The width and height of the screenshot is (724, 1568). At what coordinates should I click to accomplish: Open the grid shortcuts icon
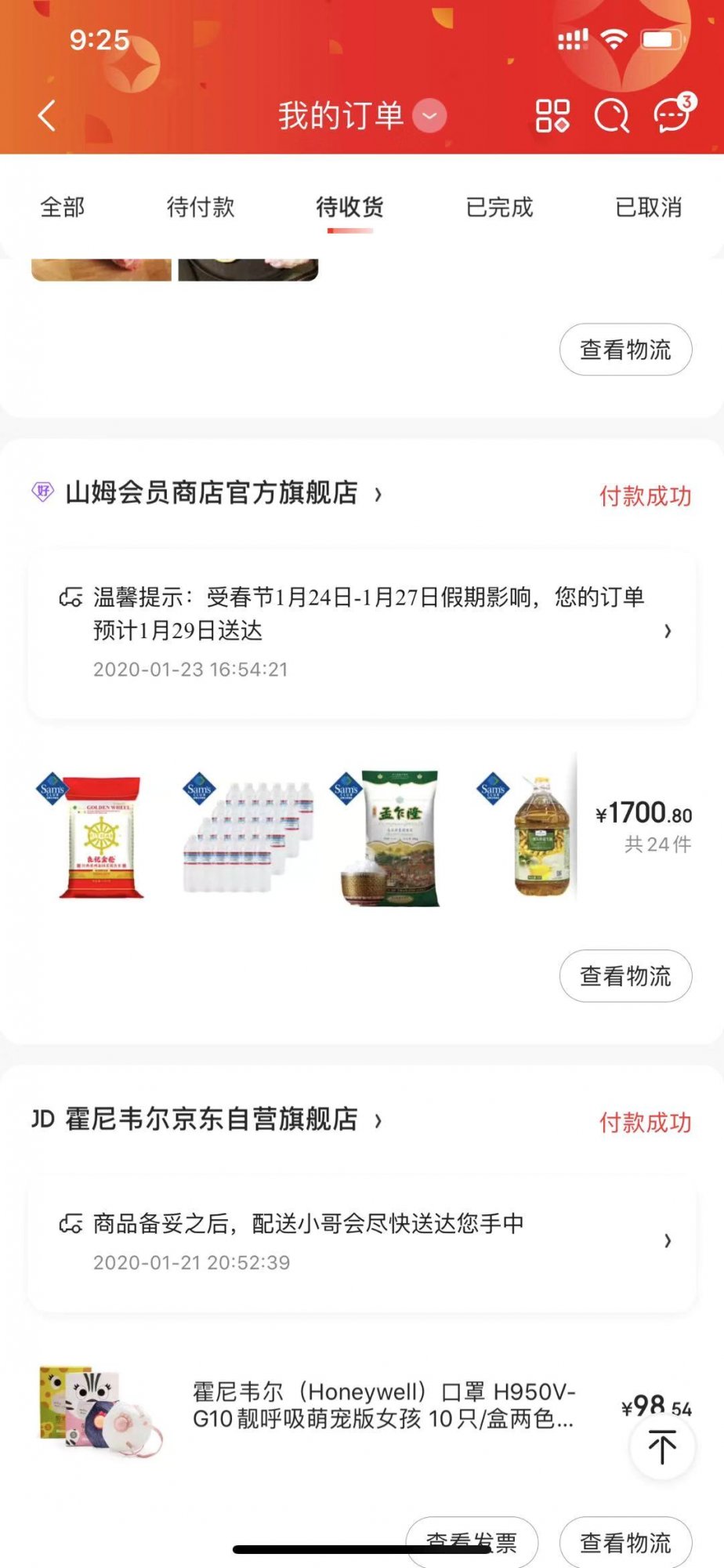click(x=552, y=116)
